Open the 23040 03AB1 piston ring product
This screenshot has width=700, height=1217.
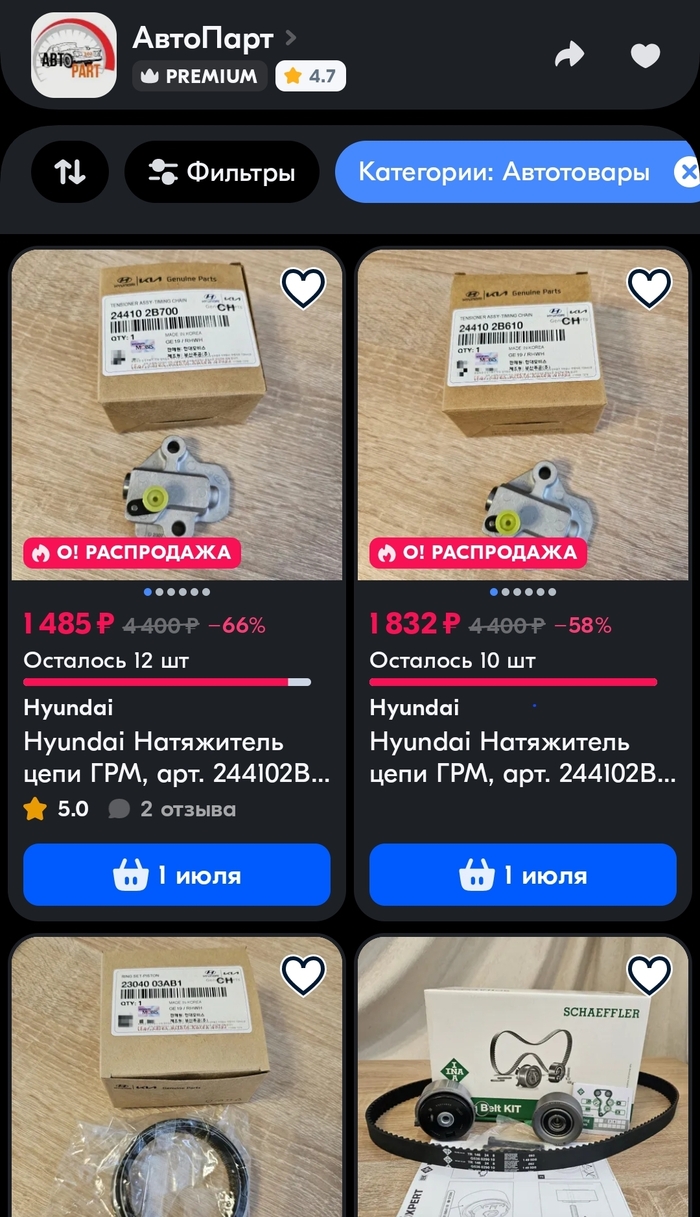[176, 1090]
